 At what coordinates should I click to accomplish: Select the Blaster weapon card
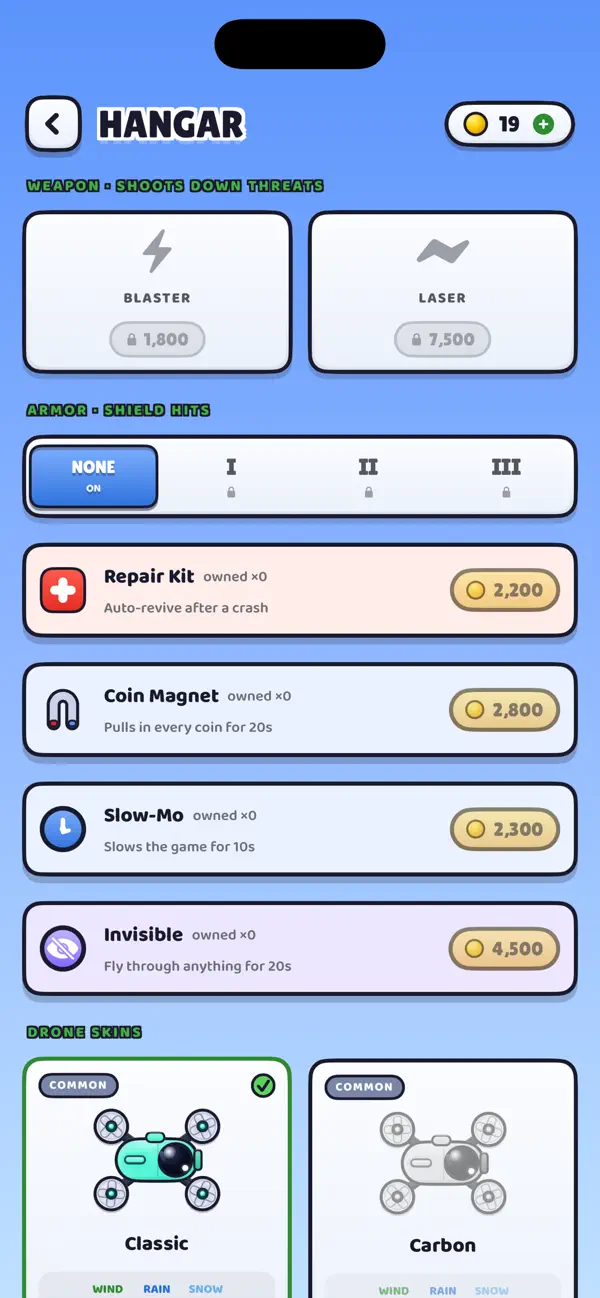pos(157,292)
